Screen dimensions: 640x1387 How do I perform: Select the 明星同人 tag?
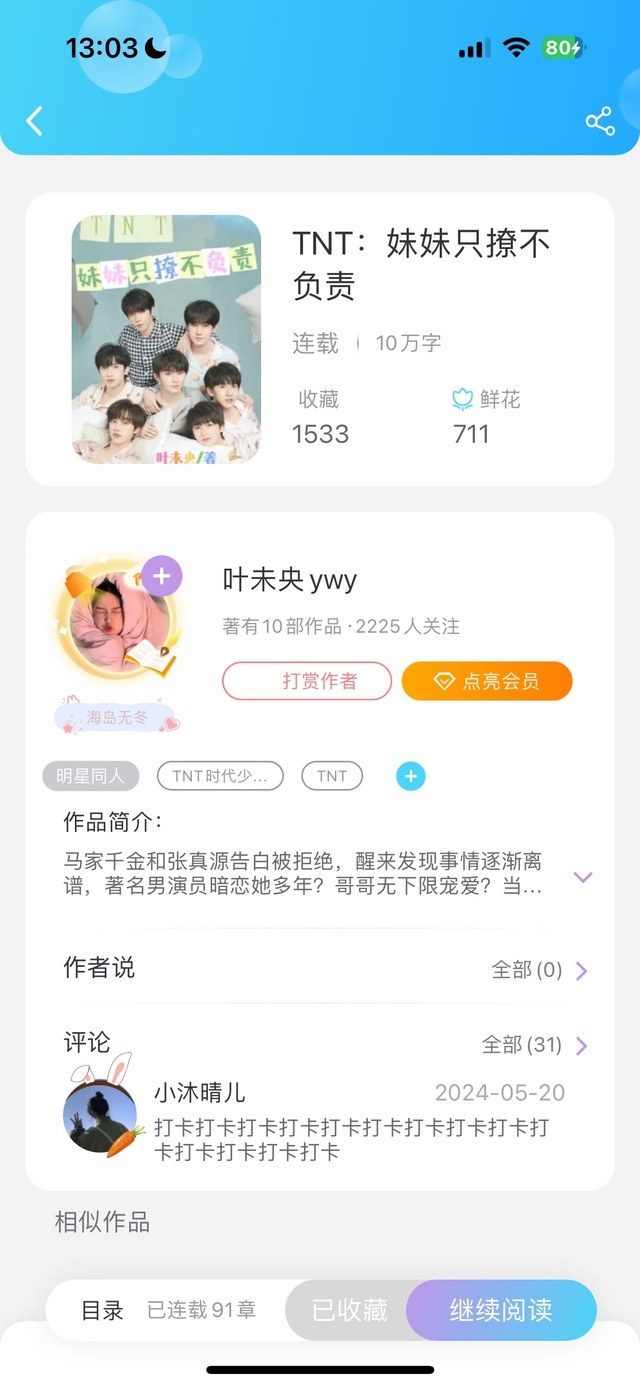pos(90,776)
